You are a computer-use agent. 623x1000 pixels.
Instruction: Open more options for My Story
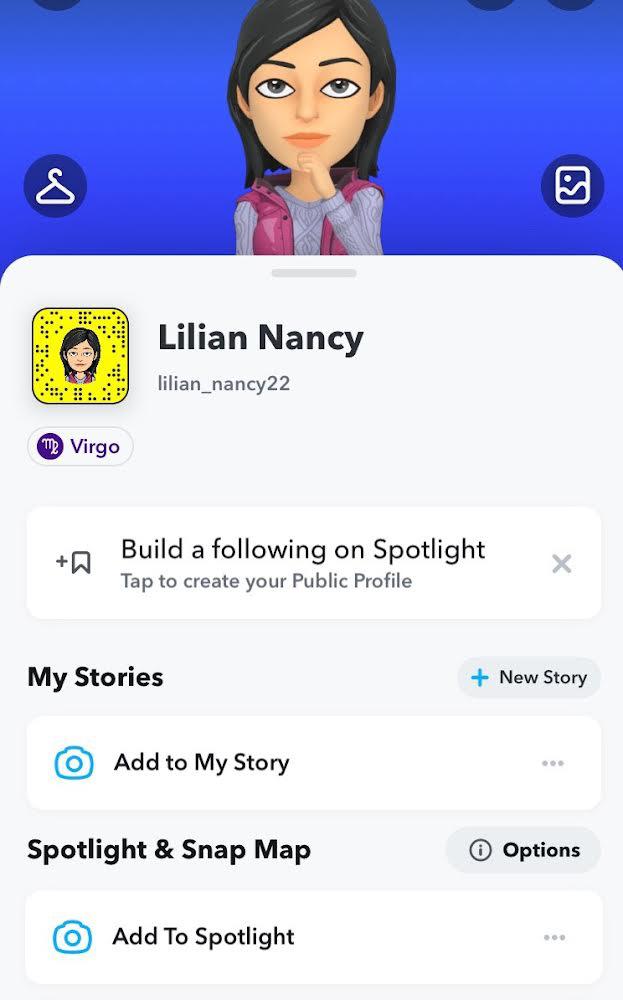(553, 763)
